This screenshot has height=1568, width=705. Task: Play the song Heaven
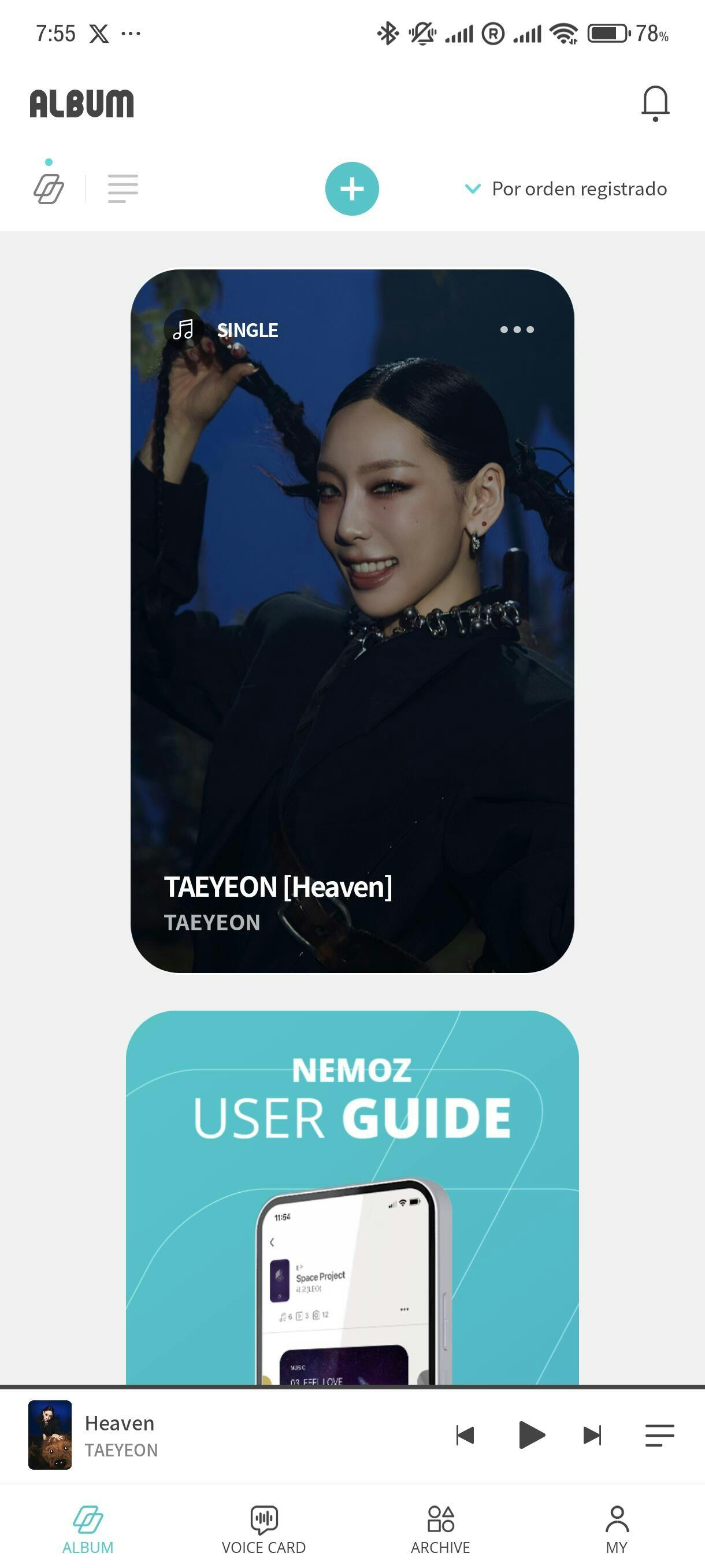click(532, 1434)
